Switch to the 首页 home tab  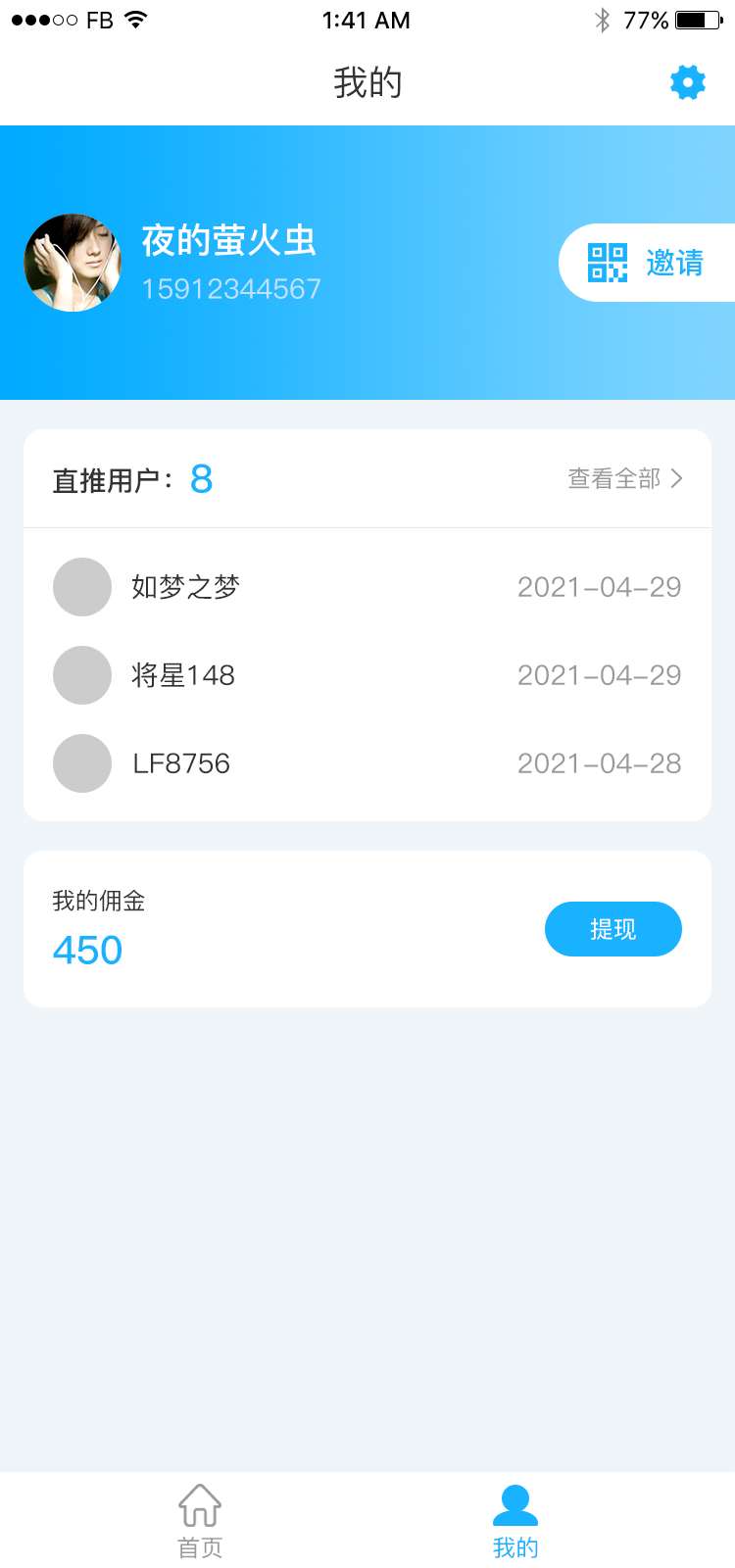200,1521
